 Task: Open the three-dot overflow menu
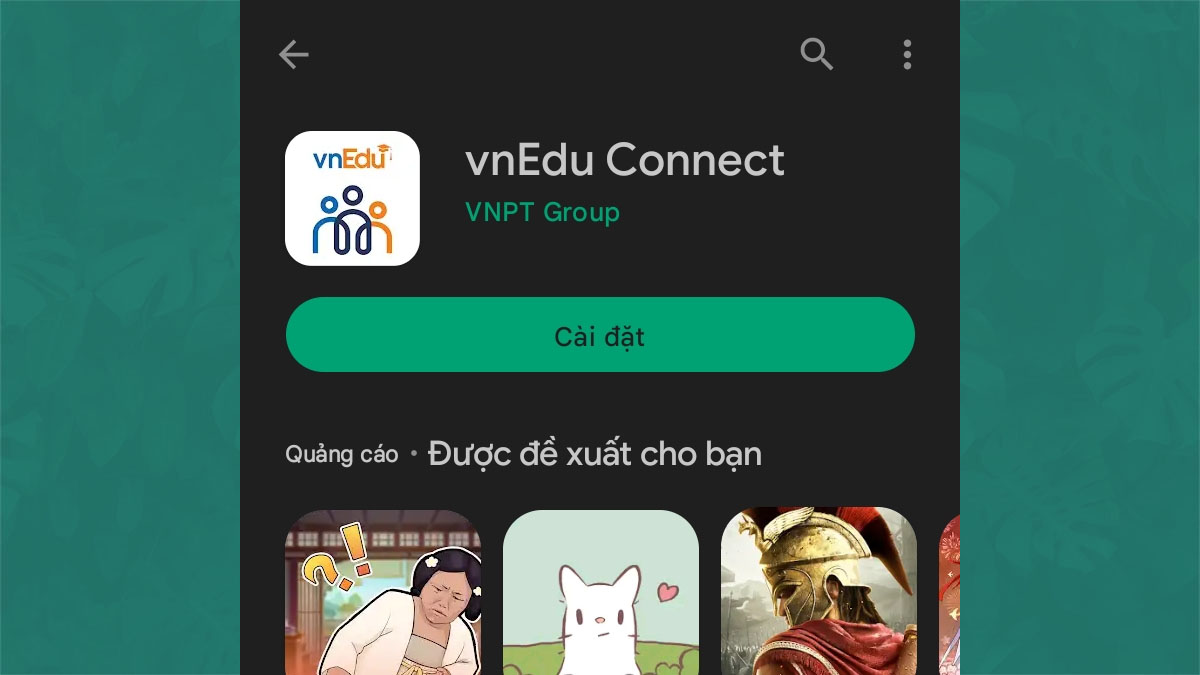coord(907,54)
